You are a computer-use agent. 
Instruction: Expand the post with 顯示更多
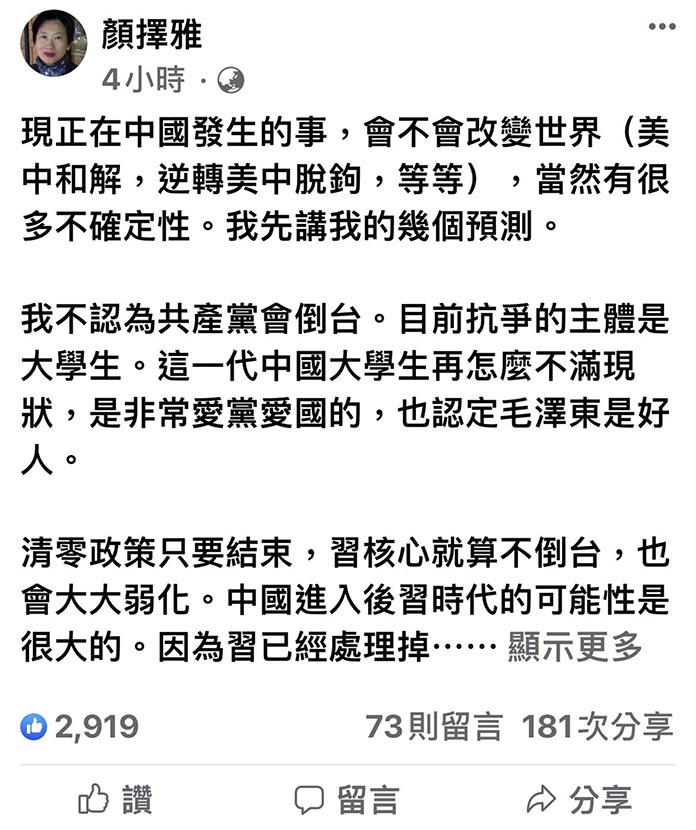tap(574, 647)
